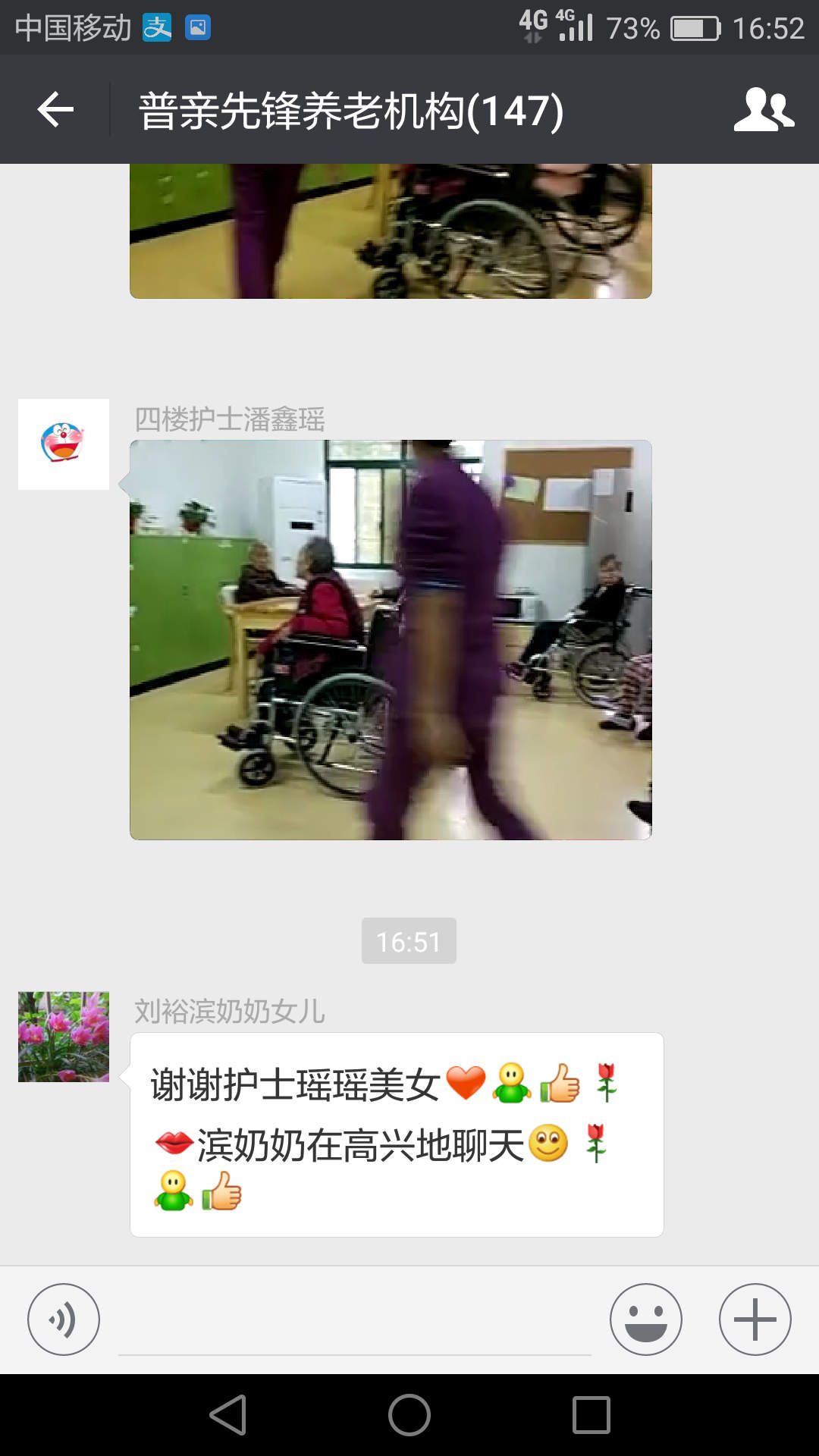Switch to voice message input
Image resolution: width=819 pixels, height=1456 pixels.
coord(64,1319)
